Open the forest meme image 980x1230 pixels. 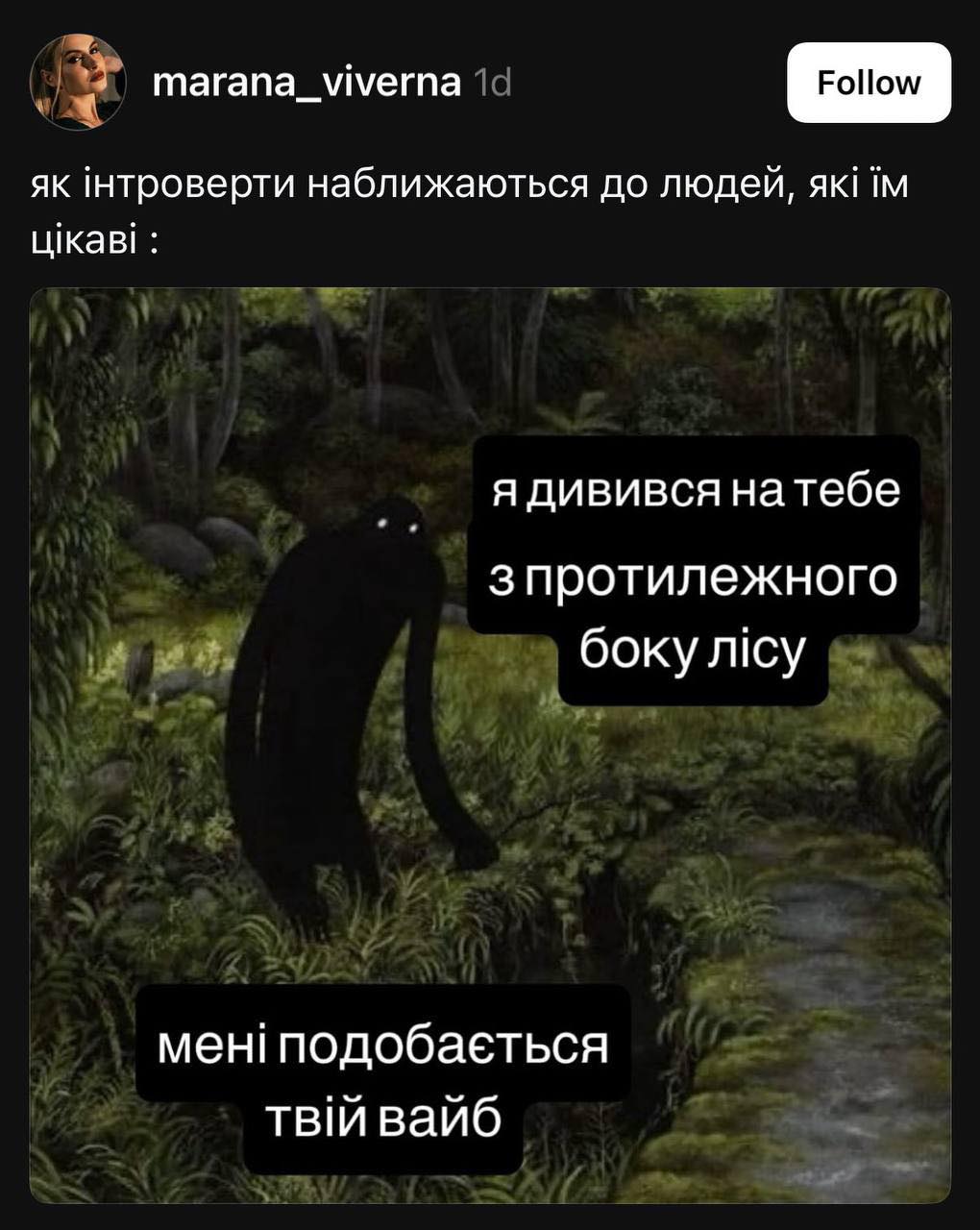coord(490,745)
